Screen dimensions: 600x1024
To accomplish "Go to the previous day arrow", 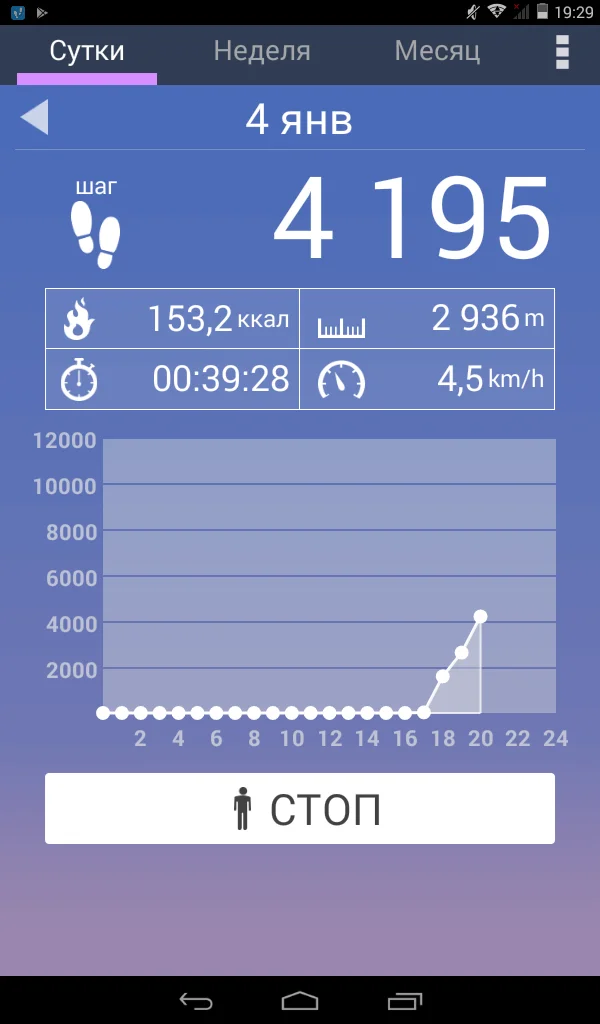I will pyautogui.click(x=34, y=118).
